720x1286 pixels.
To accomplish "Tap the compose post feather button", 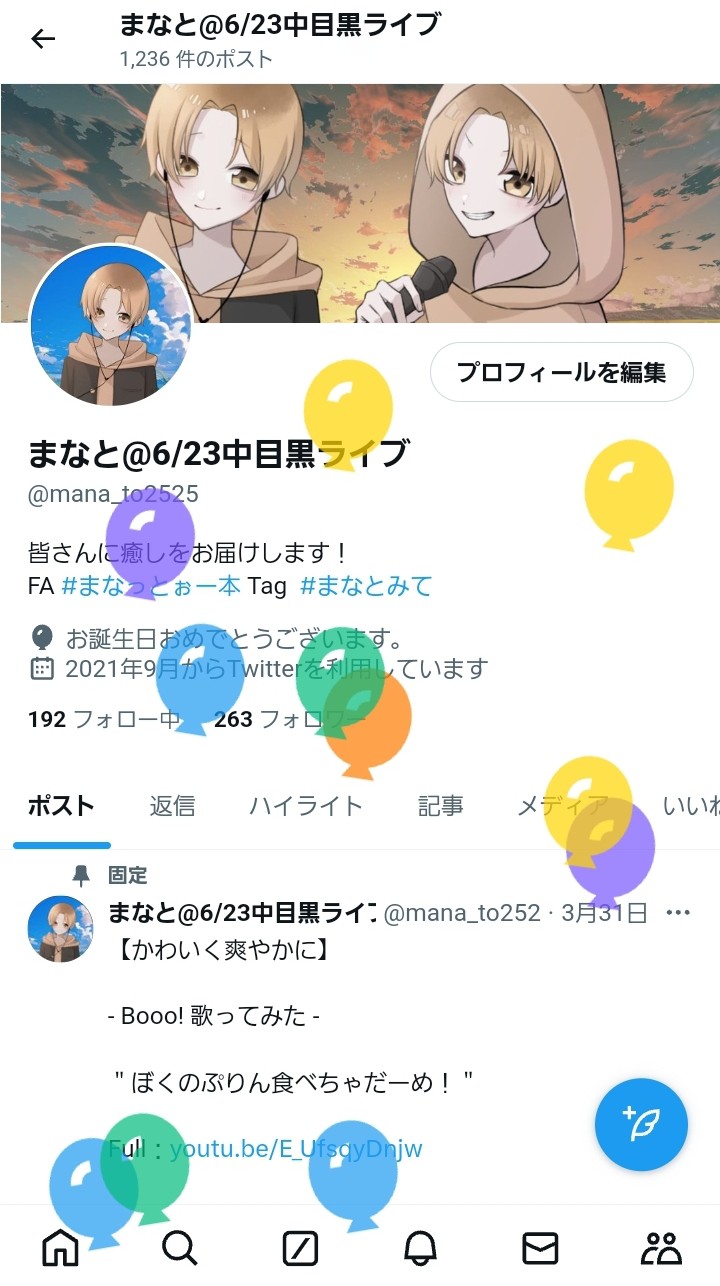I will (x=641, y=1124).
